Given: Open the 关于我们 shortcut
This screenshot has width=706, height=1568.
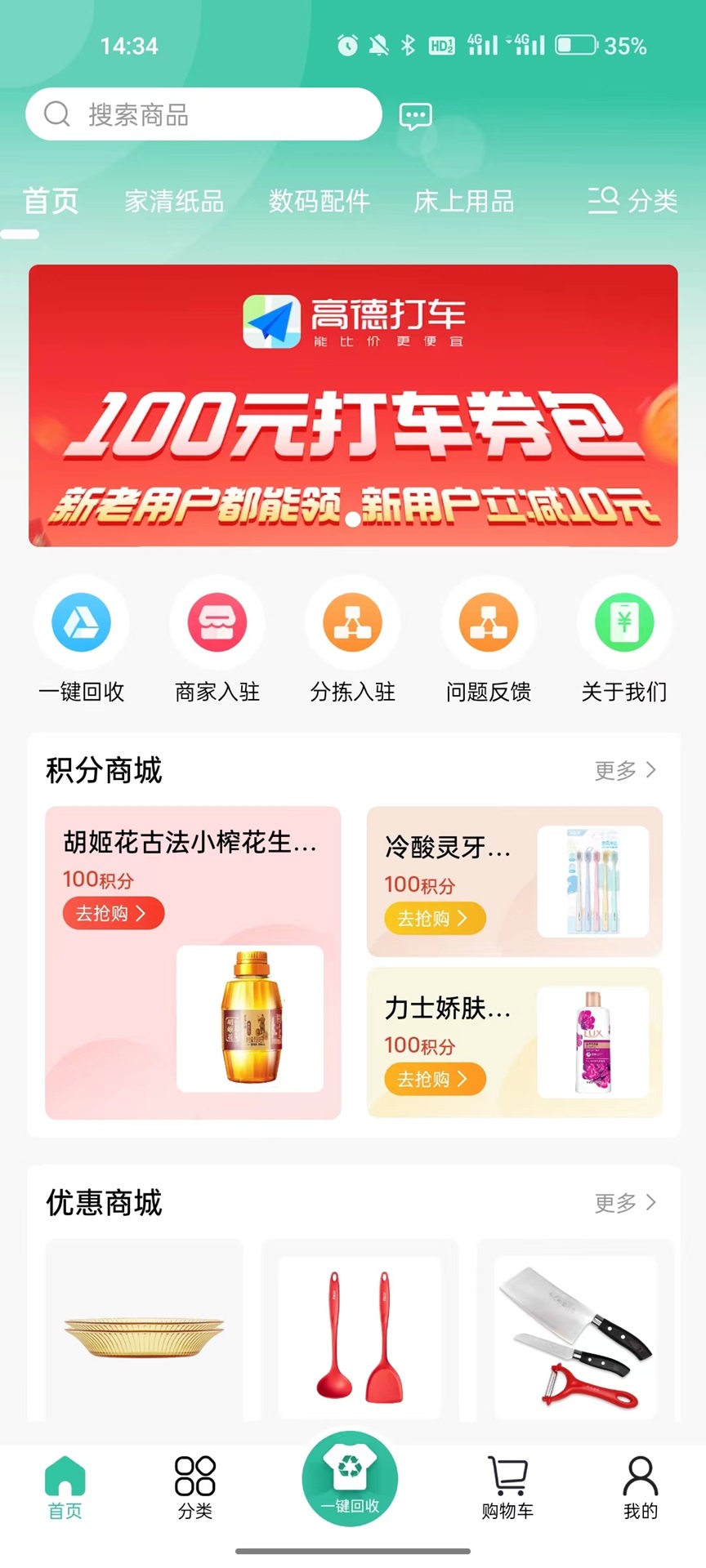Looking at the screenshot, I should click(624, 639).
